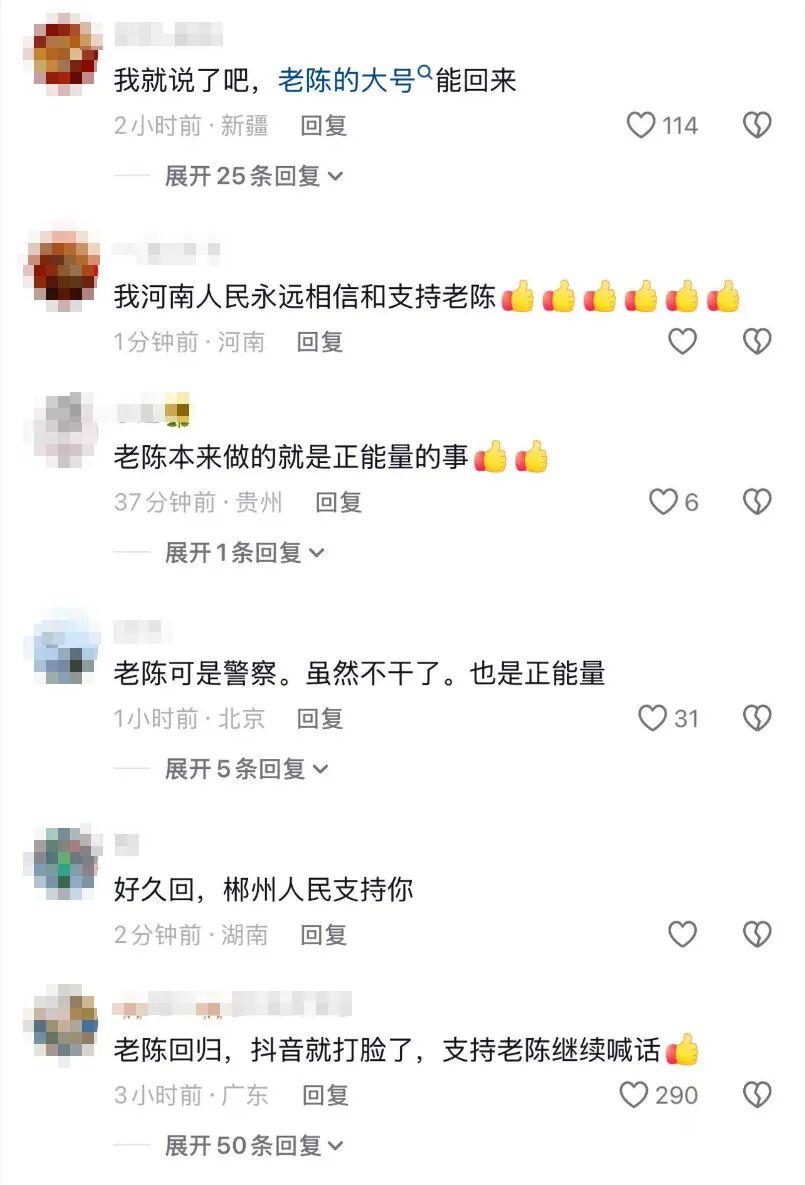Image resolution: width=805 pixels, height=1185 pixels.
Task: Reply to the 河南 comment
Action: pyautogui.click(x=320, y=342)
